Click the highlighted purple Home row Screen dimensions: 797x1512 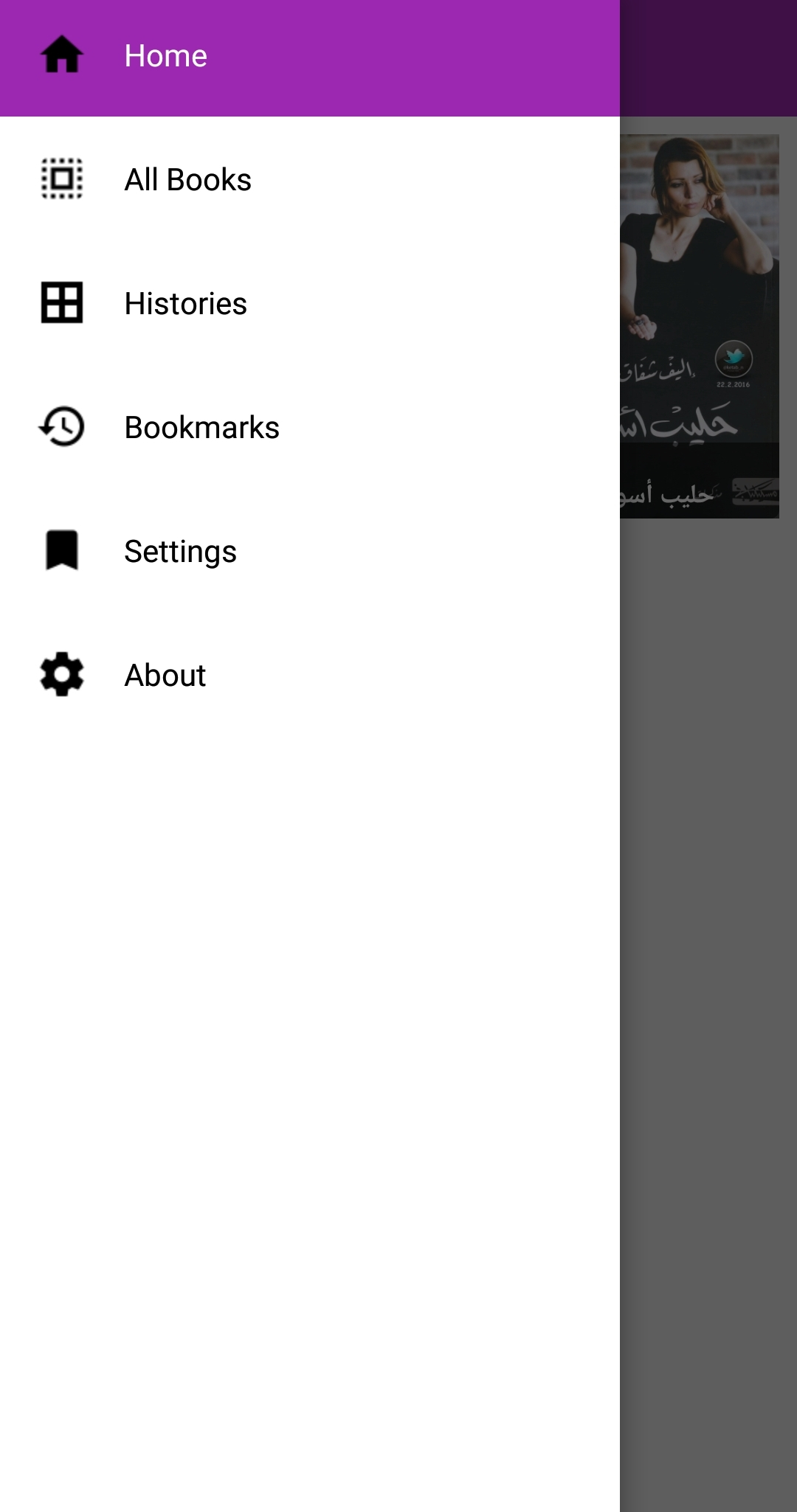310,54
